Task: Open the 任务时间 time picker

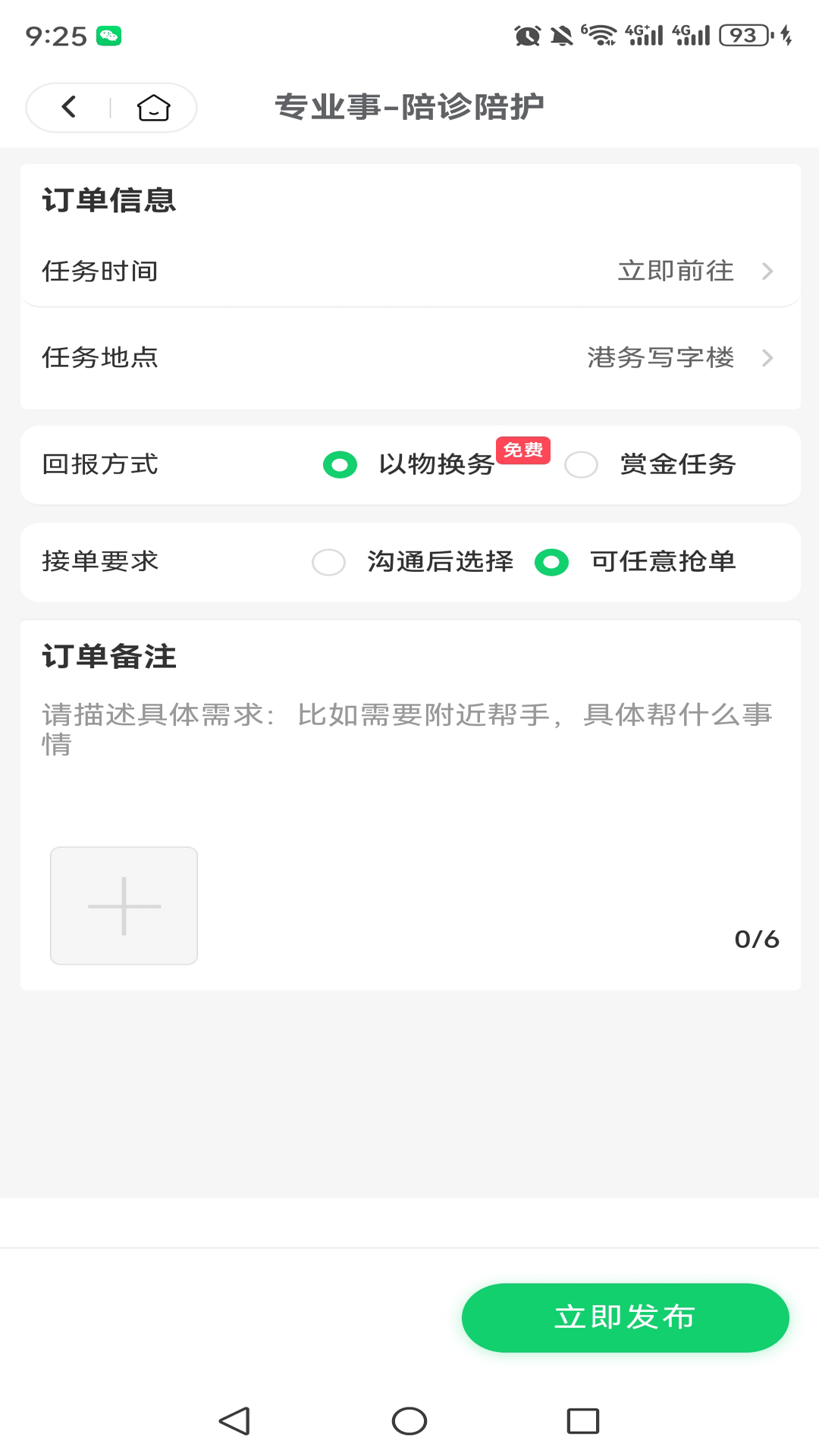Action: coord(409,271)
